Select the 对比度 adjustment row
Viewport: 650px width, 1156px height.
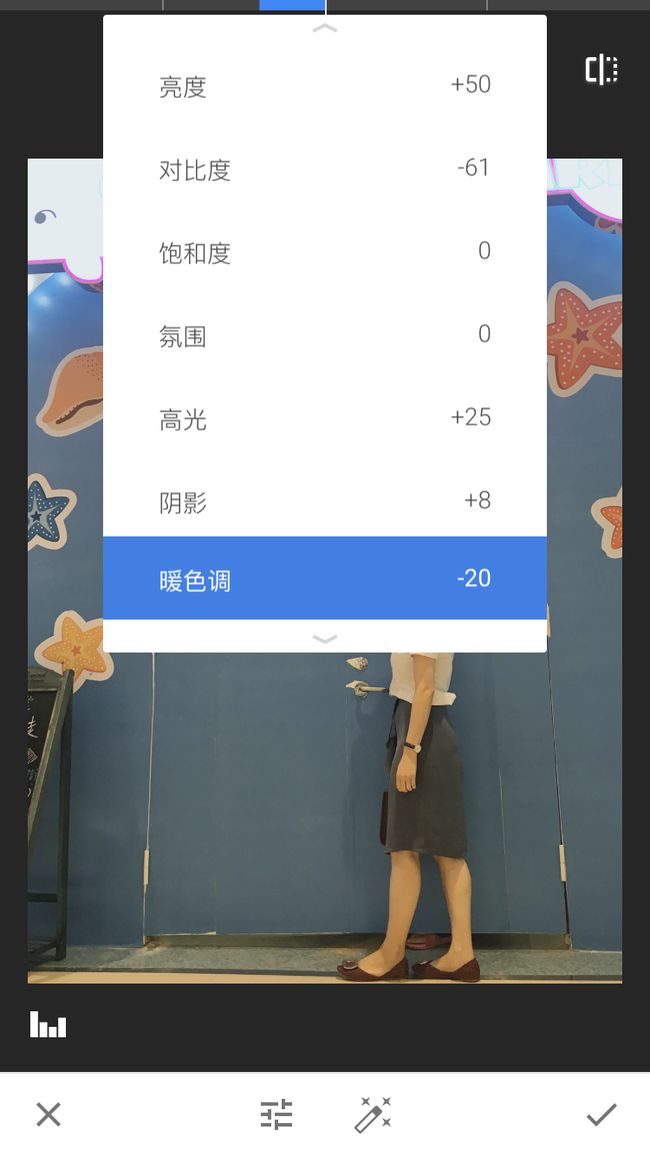[325, 170]
